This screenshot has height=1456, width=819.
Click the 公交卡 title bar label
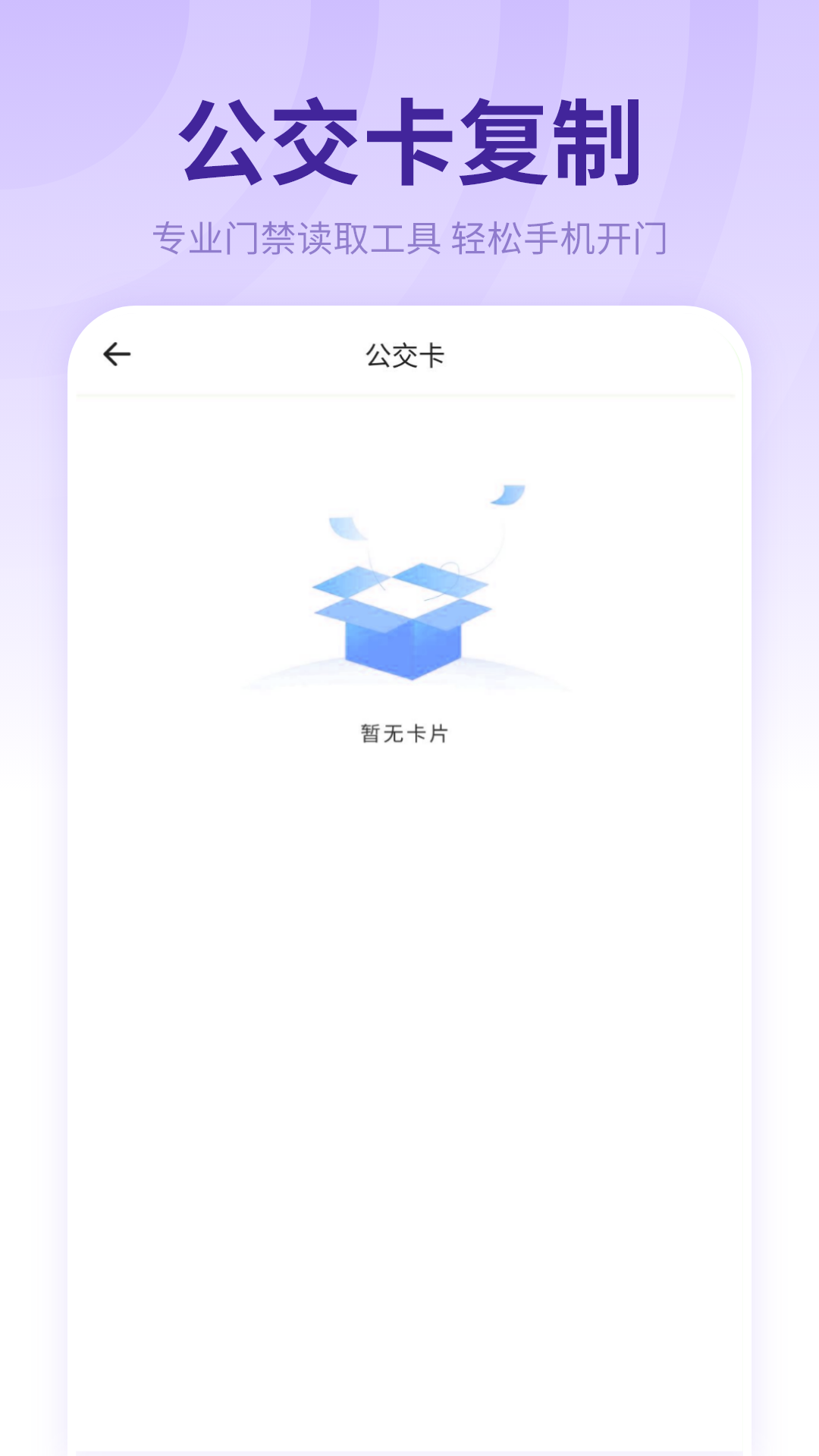(x=405, y=353)
